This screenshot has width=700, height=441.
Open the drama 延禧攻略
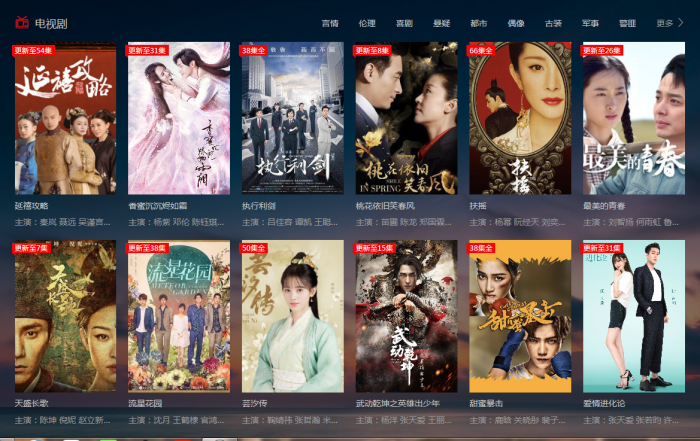coord(65,118)
